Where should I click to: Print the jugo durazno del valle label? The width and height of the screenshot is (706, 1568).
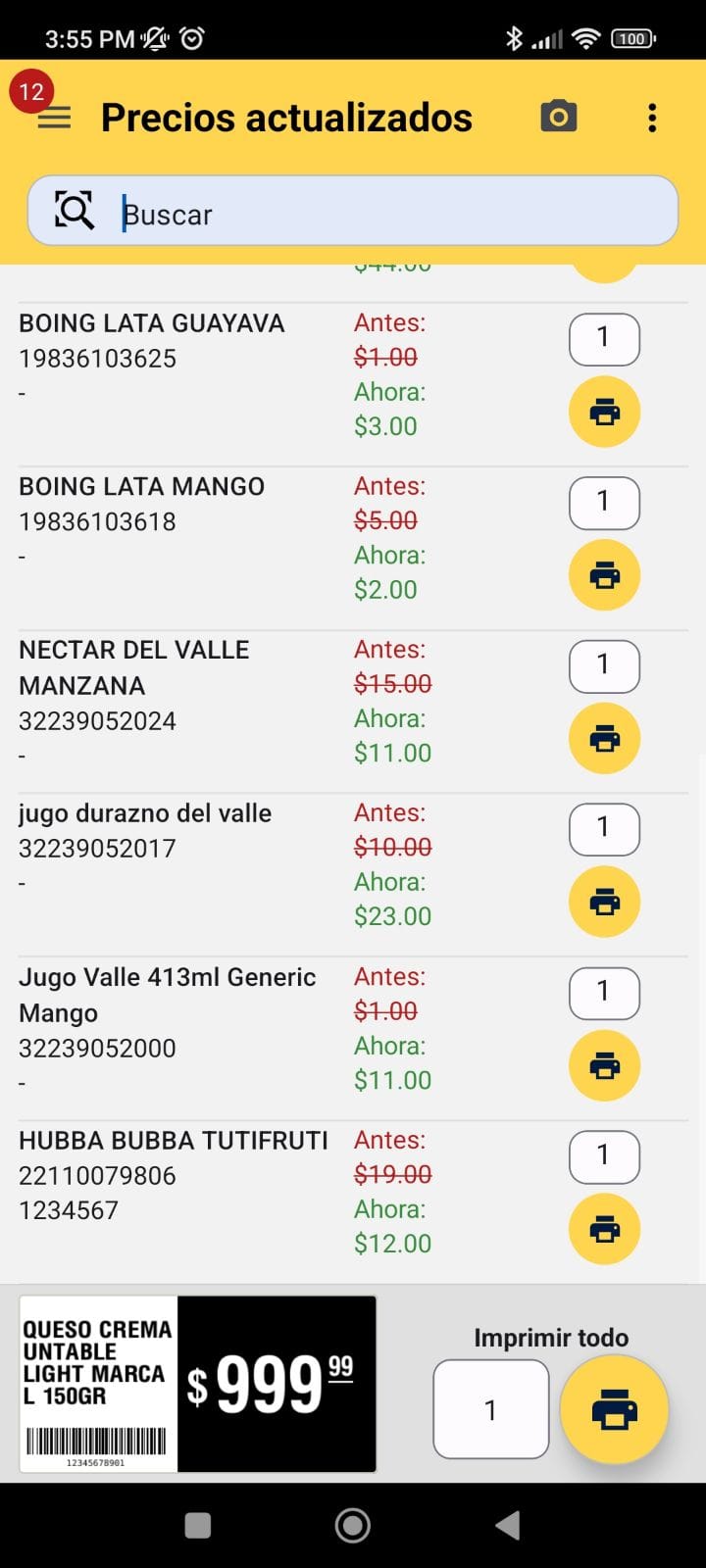click(604, 901)
